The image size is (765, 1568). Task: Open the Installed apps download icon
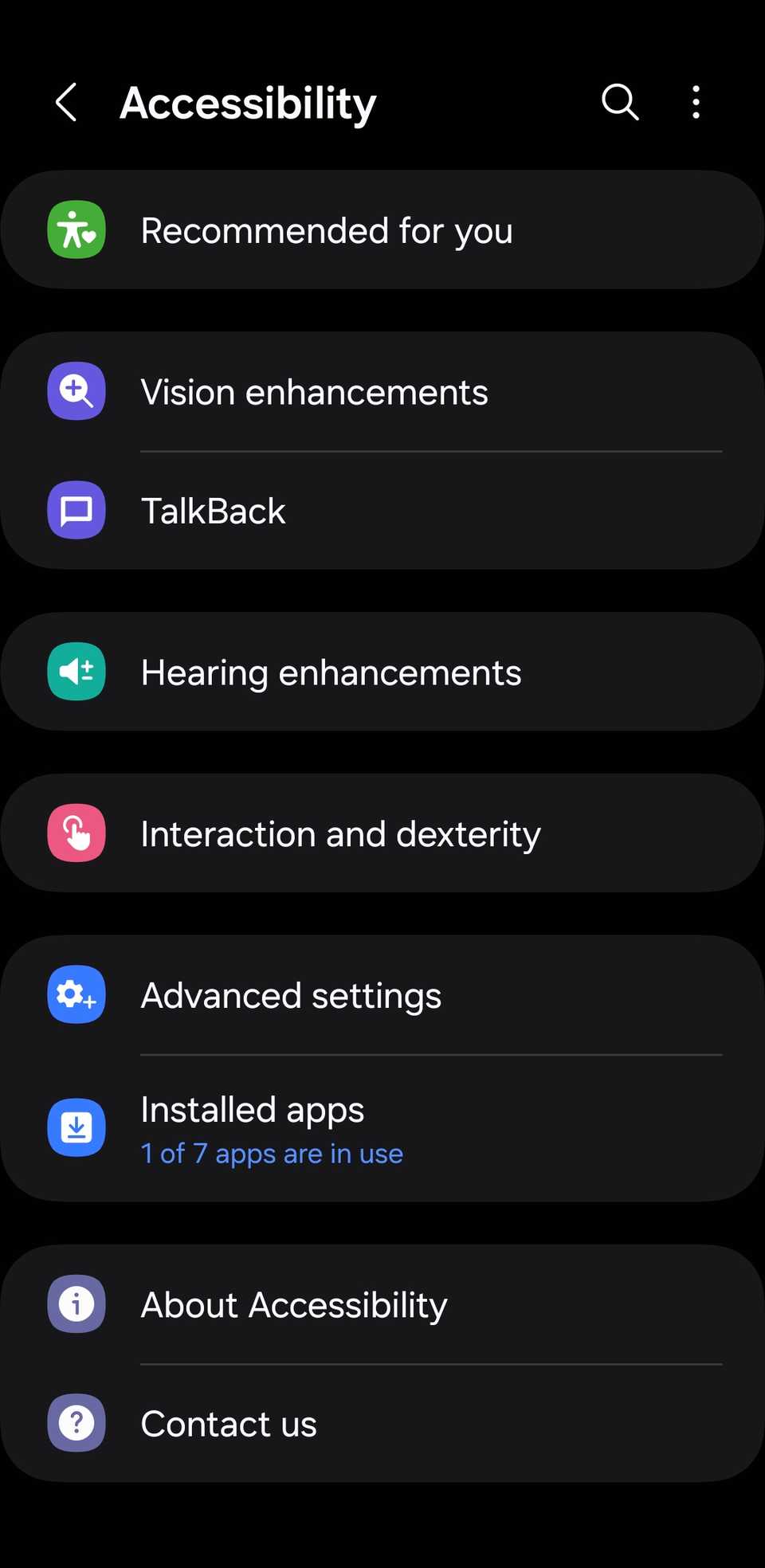[x=76, y=1127]
